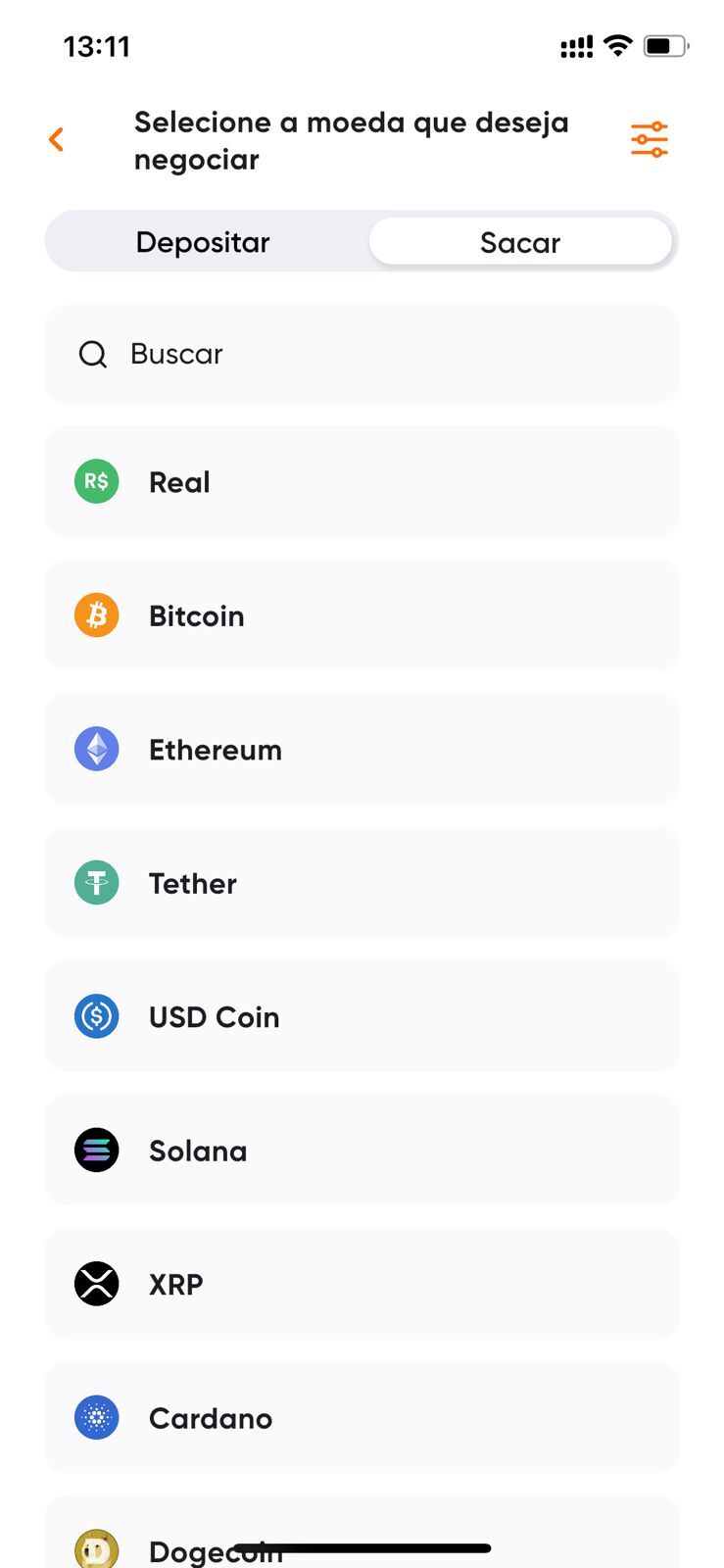
Task: Select Bitcoin to withdraw
Action: [x=362, y=615]
